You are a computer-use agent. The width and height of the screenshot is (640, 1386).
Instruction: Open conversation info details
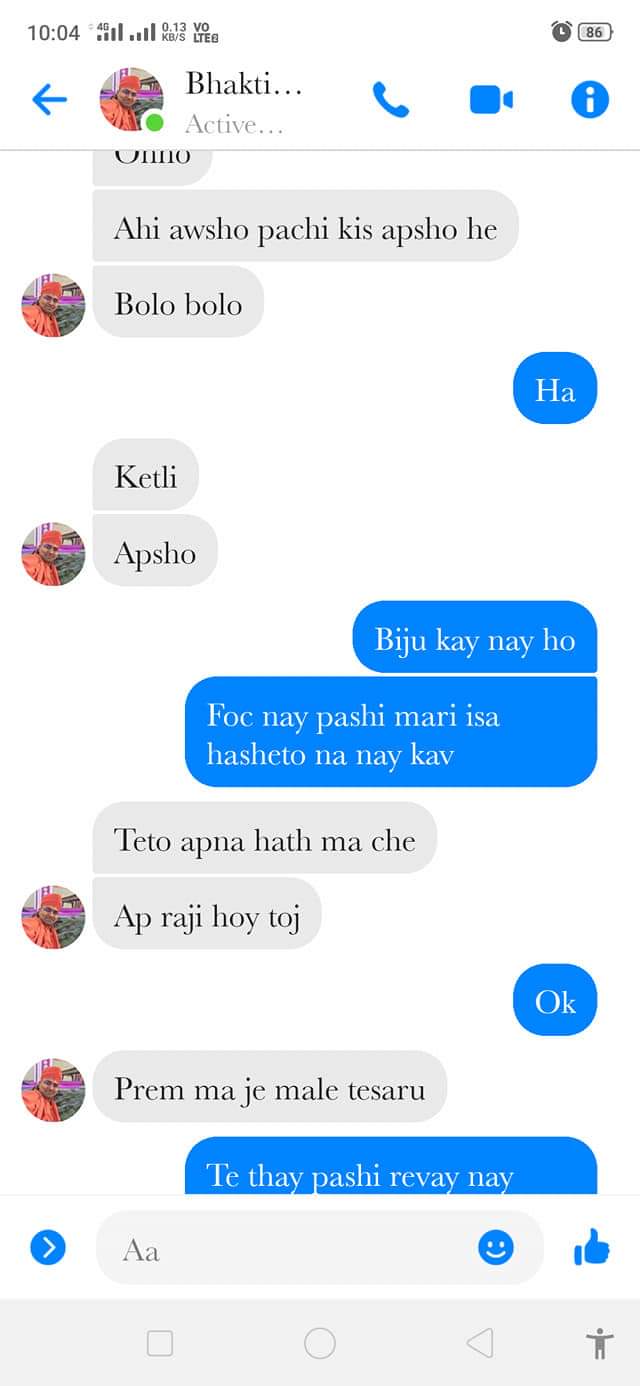coord(590,99)
